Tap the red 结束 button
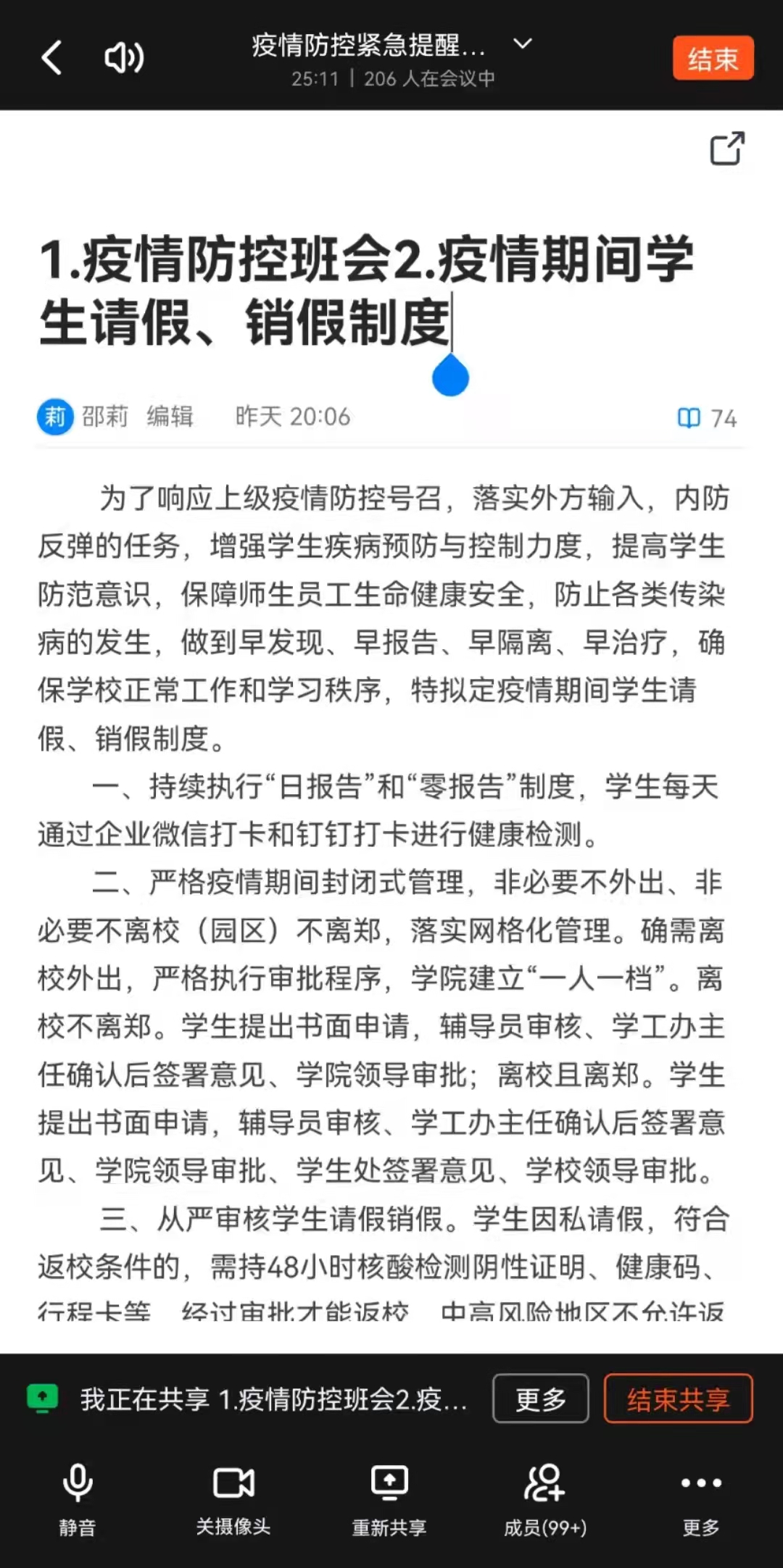 [713, 58]
